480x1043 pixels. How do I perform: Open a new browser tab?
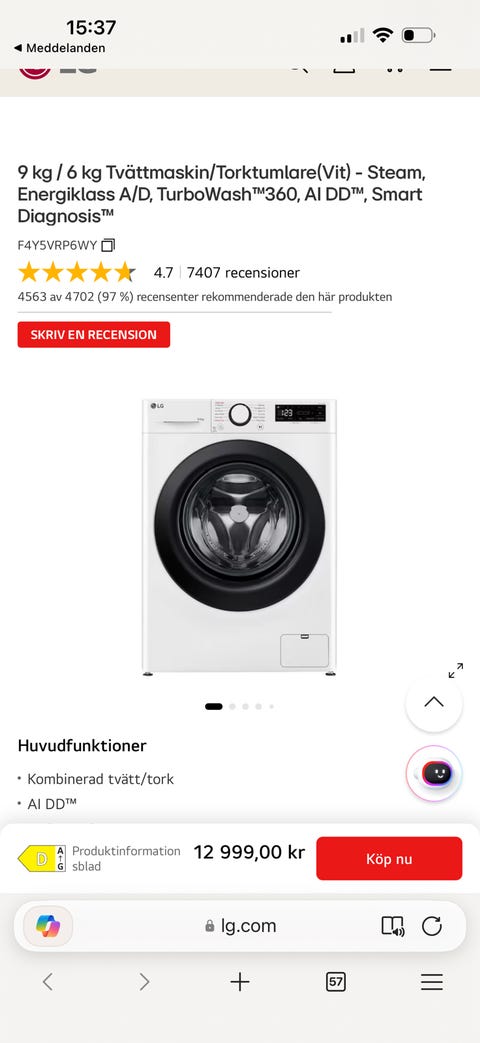click(x=240, y=982)
